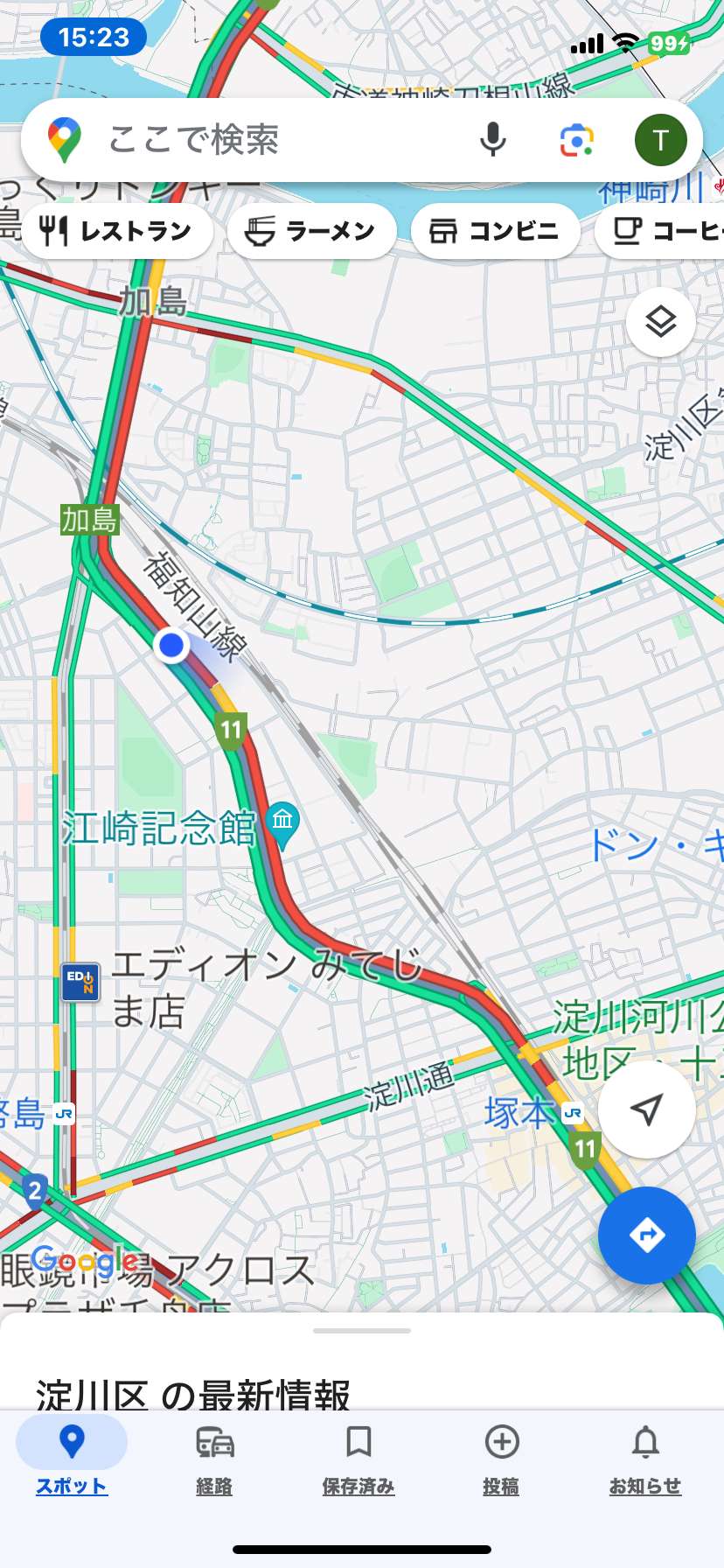Select the レストラン chip

(117, 231)
